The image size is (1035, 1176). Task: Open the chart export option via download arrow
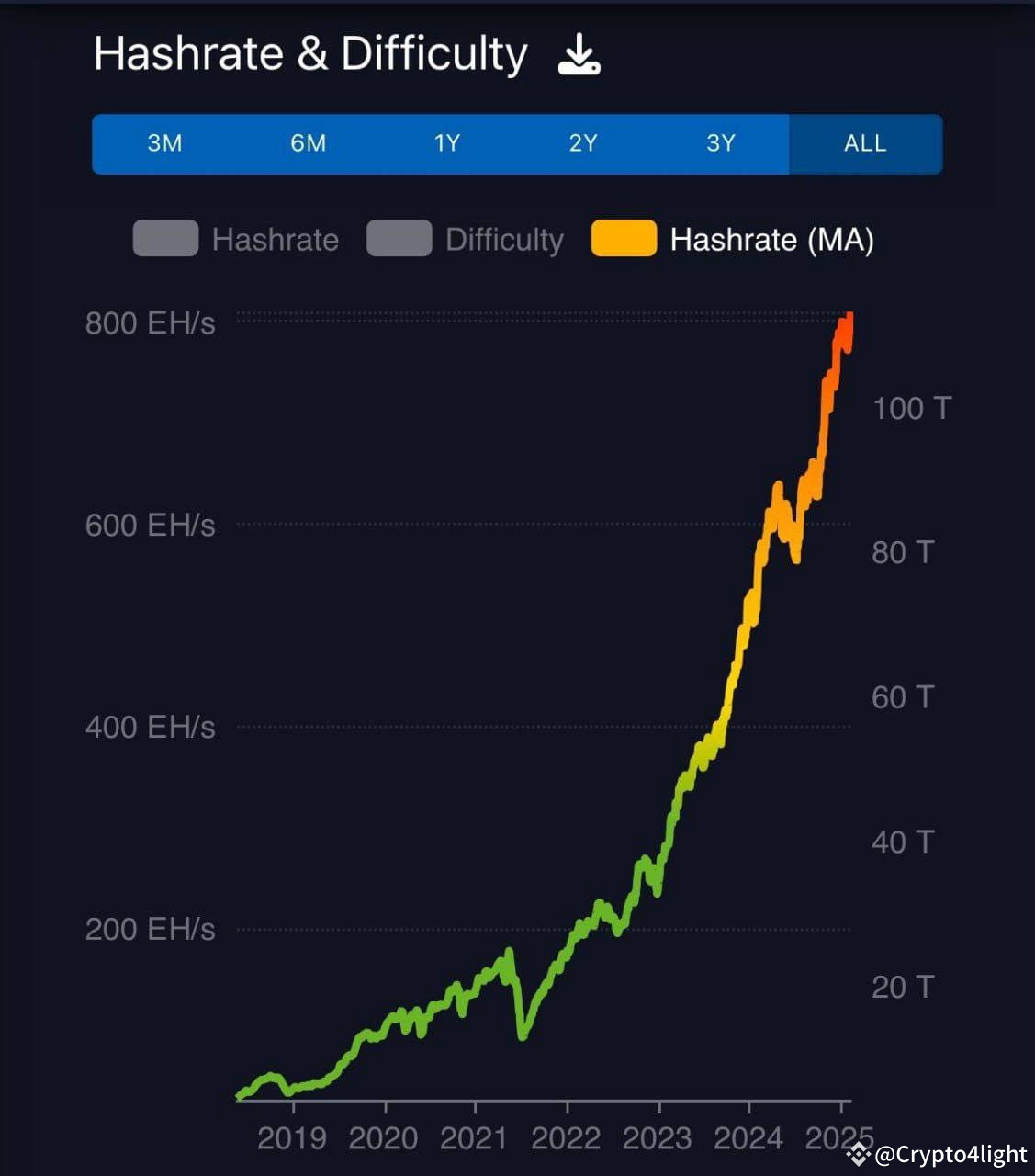pos(579,54)
